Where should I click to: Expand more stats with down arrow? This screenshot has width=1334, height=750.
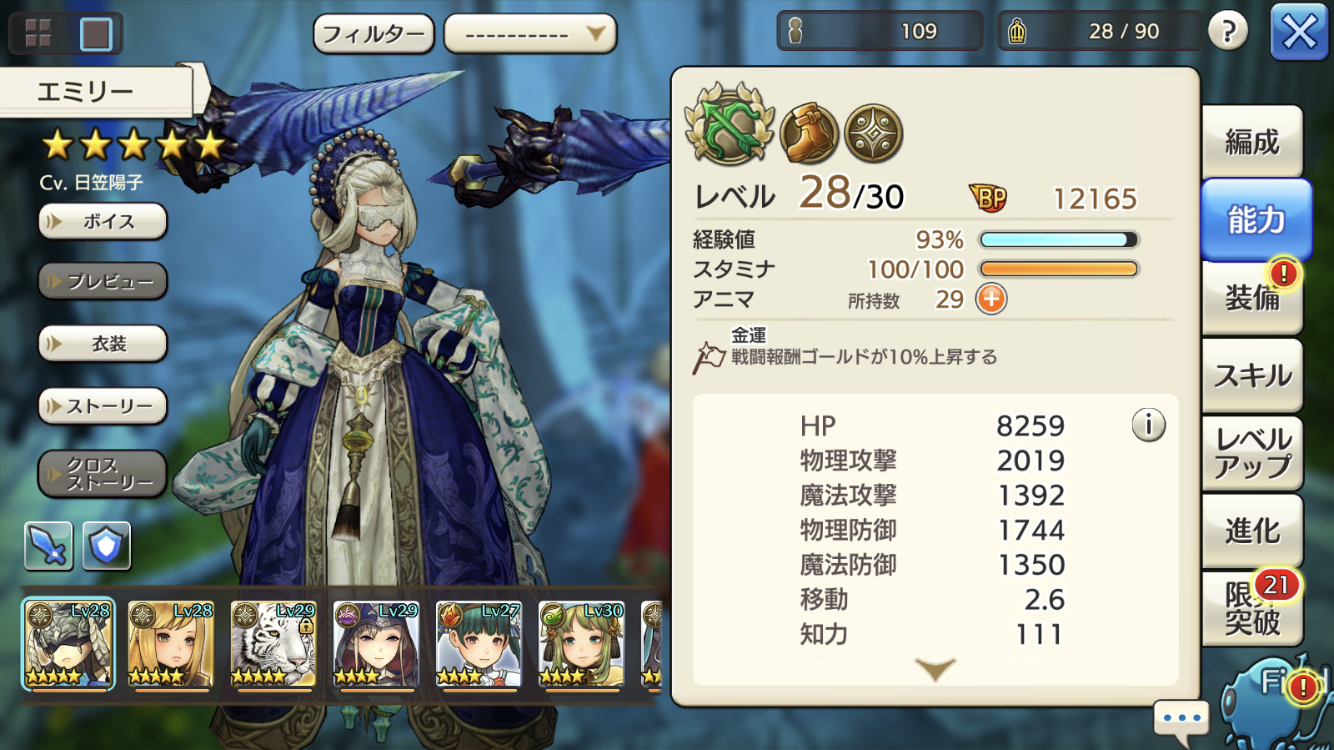935,669
